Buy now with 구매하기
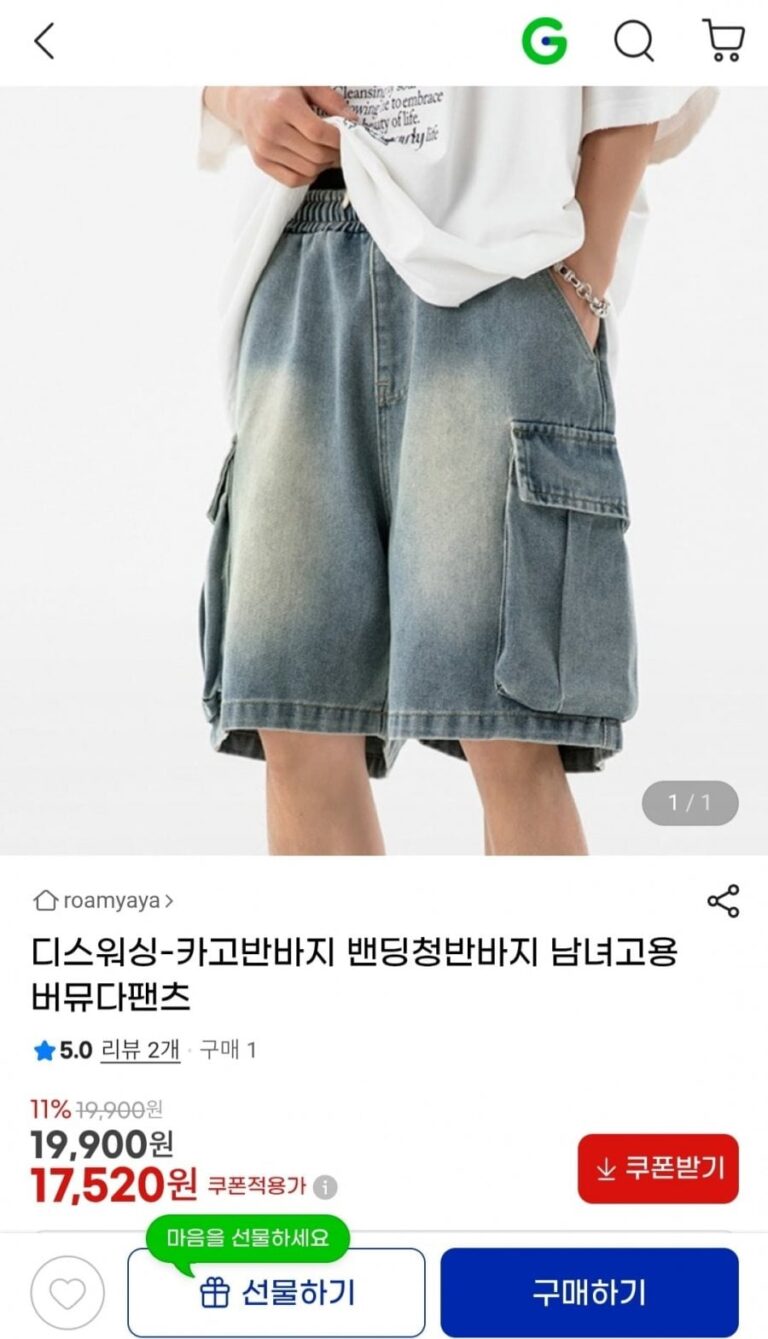 point(589,1293)
